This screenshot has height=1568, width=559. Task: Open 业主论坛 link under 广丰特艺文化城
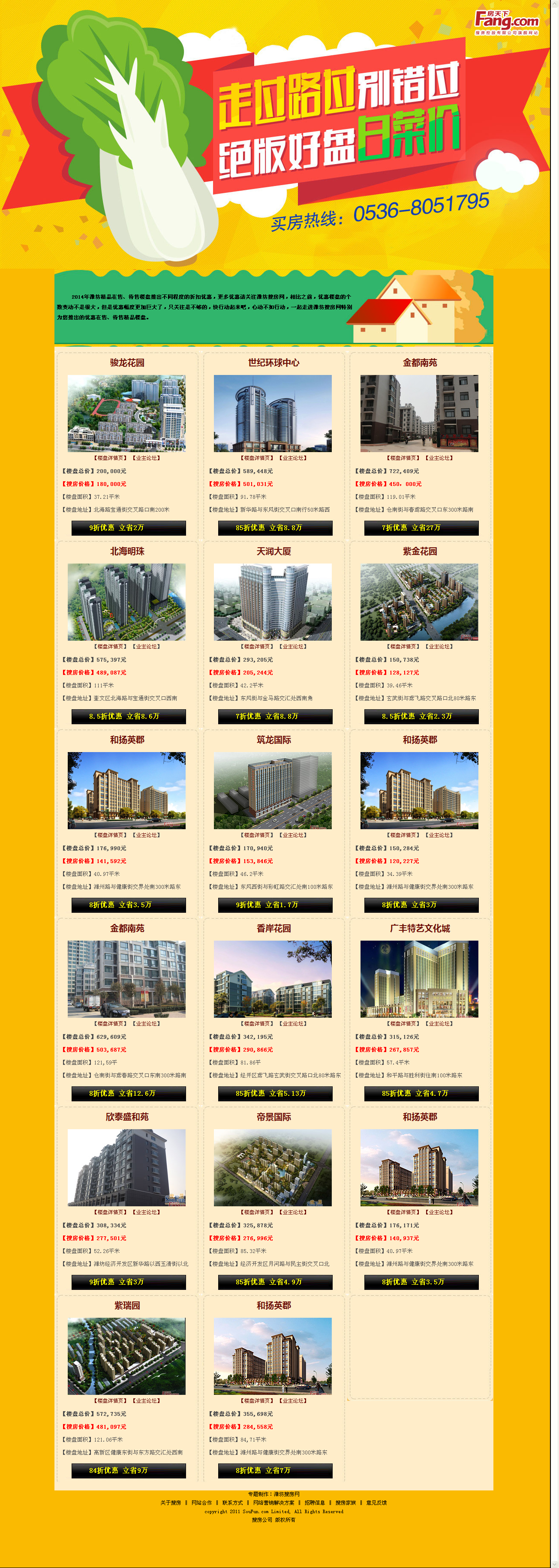point(440,1023)
